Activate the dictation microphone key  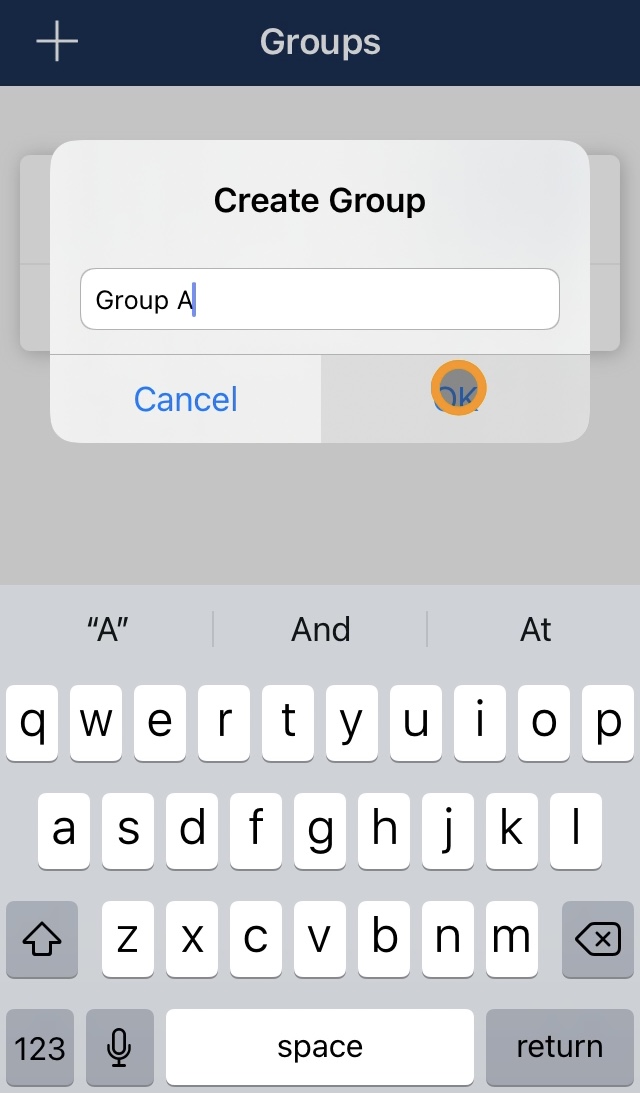pyautogui.click(x=120, y=1047)
